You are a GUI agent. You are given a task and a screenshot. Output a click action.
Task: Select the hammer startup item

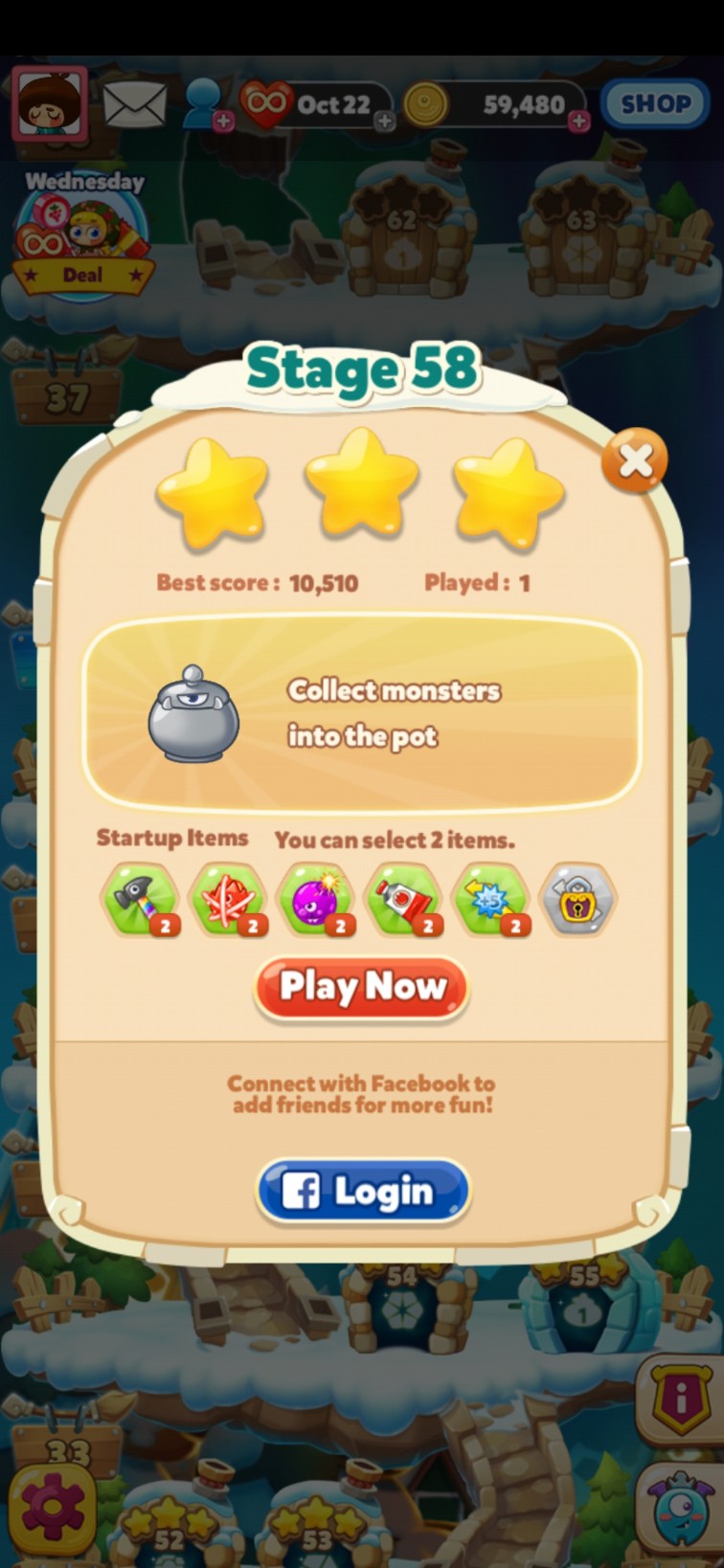(x=140, y=899)
